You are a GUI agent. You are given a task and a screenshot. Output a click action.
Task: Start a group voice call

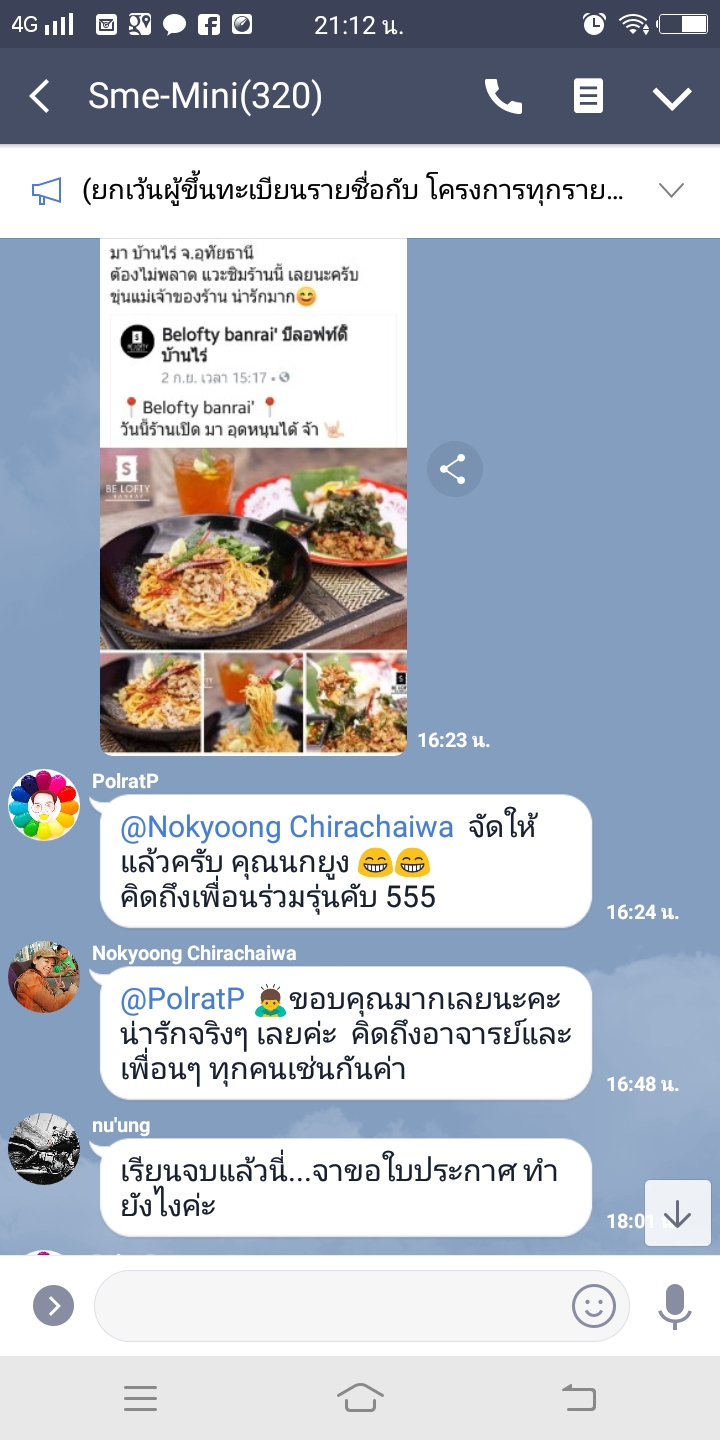pyautogui.click(x=503, y=97)
